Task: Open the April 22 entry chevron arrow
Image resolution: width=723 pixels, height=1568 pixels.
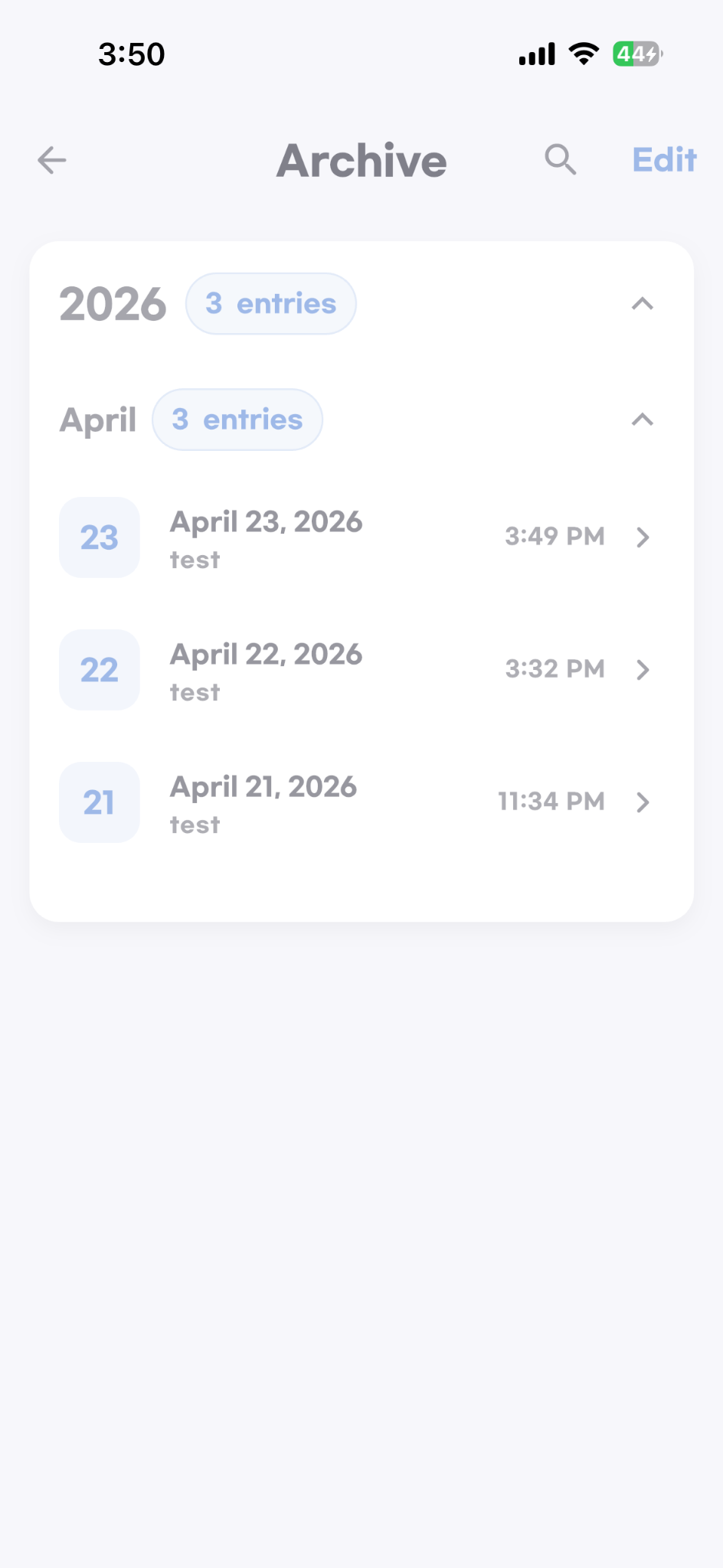Action: (x=643, y=670)
